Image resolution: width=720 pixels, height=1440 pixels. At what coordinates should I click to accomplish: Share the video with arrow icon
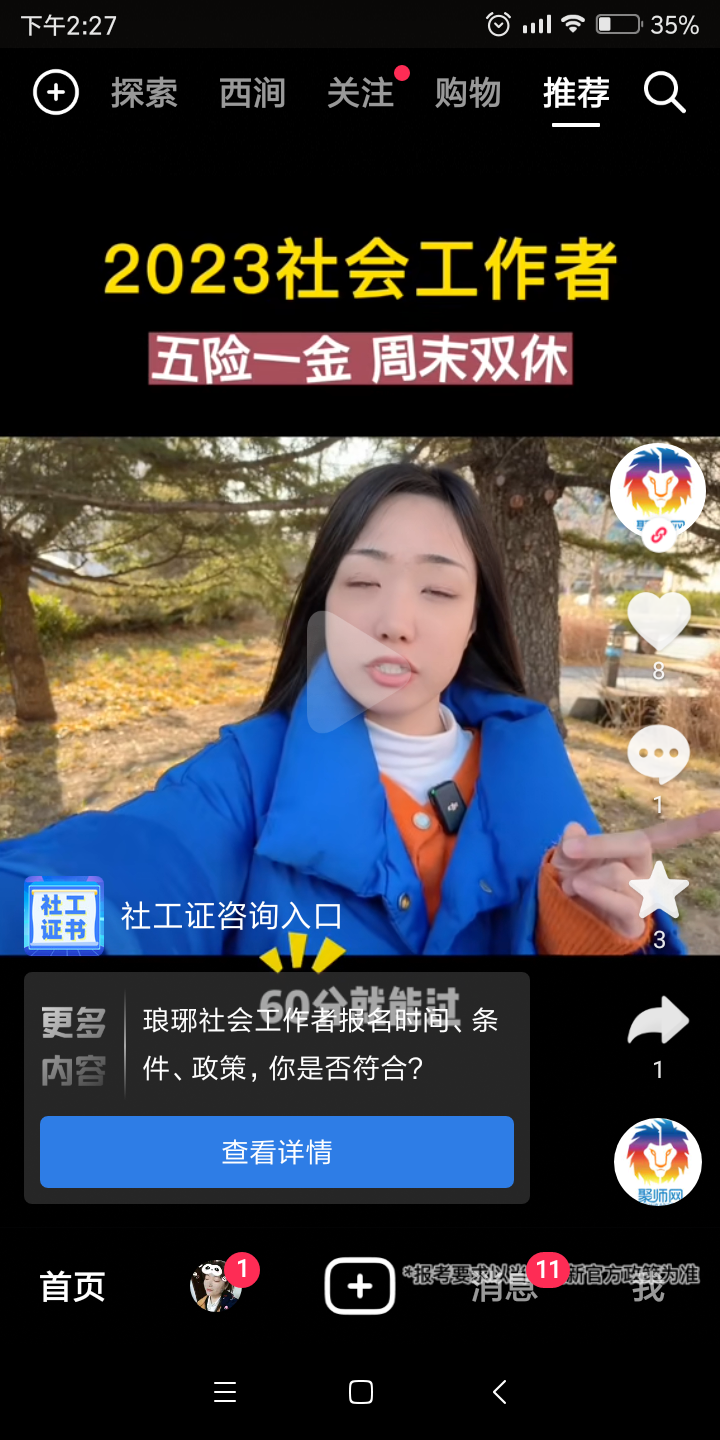pyautogui.click(x=658, y=1022)
